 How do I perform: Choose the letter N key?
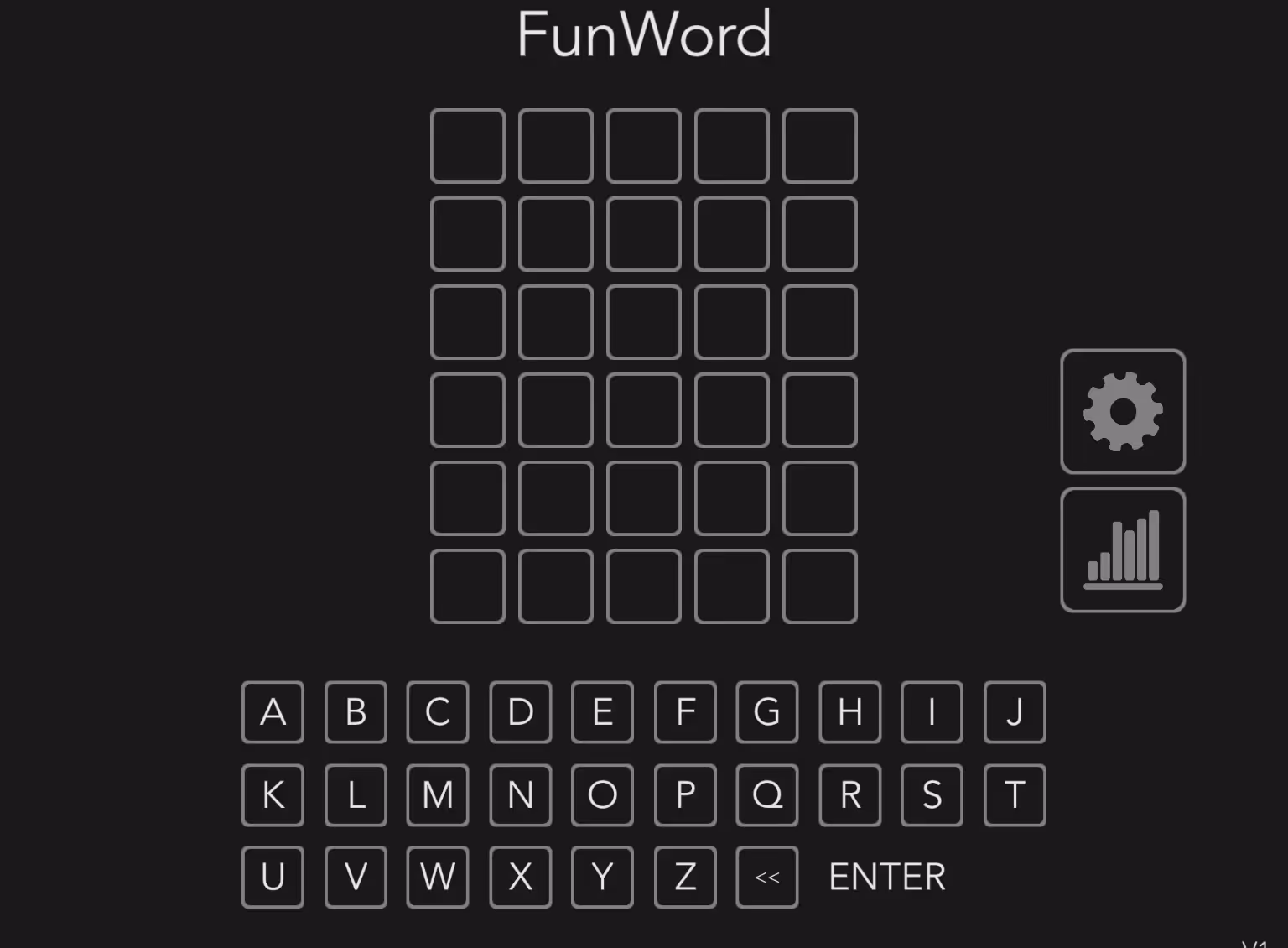click(520, 794)
